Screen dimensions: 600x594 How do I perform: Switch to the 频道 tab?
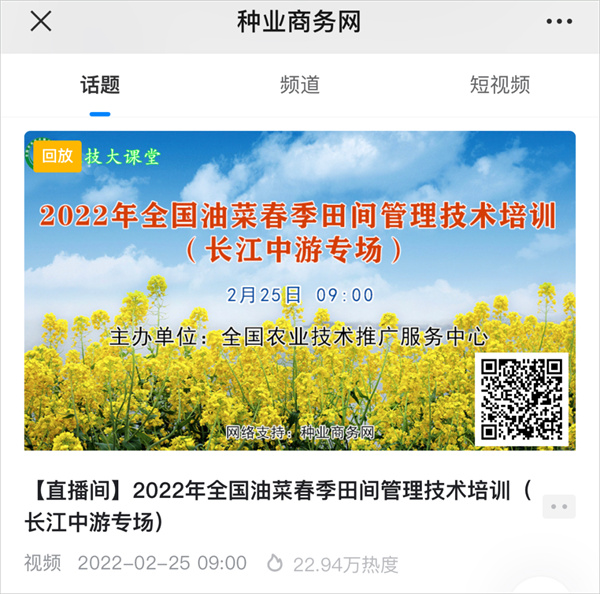pyautogui.click(x=299, y=85)
